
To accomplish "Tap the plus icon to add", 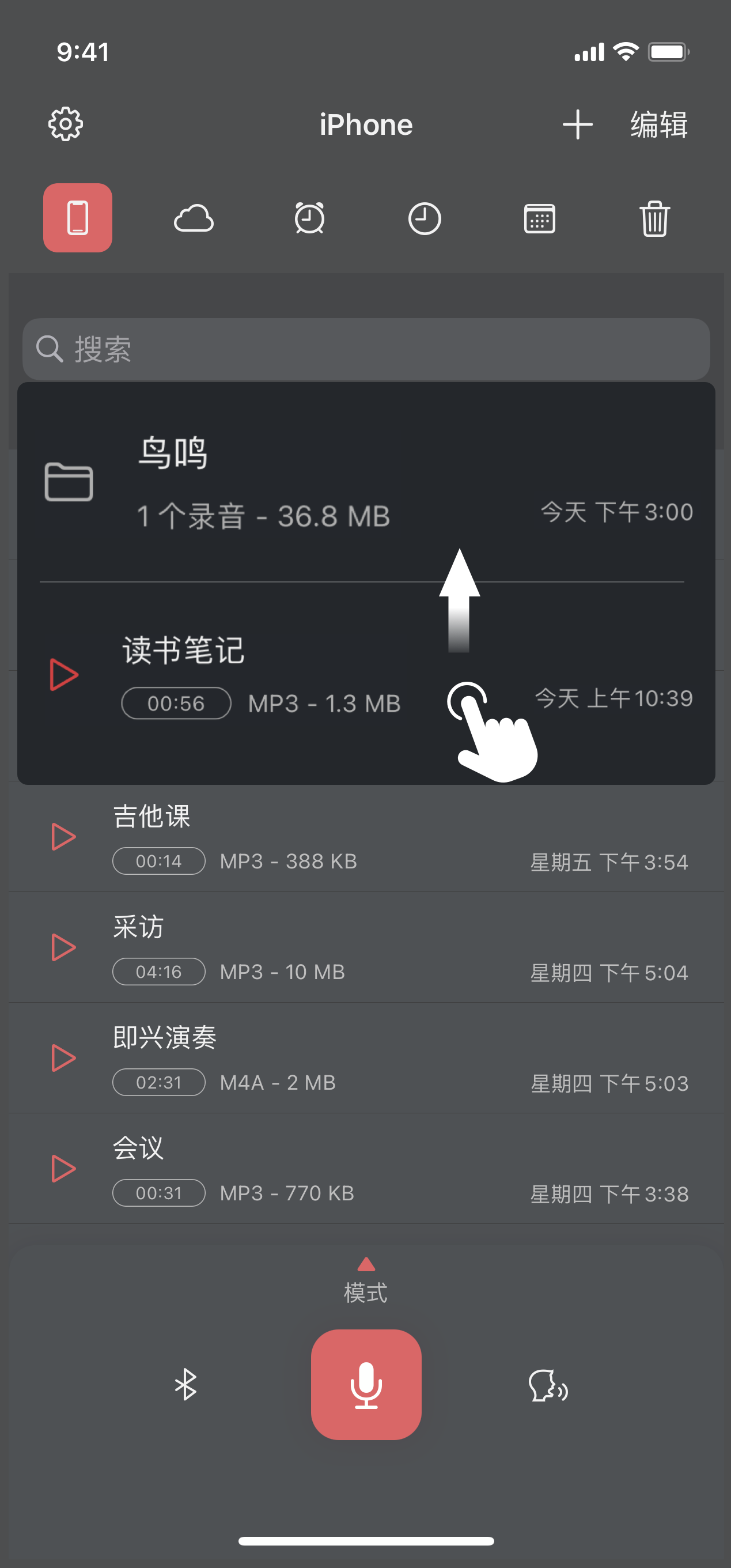I will [x=577, y=125].
